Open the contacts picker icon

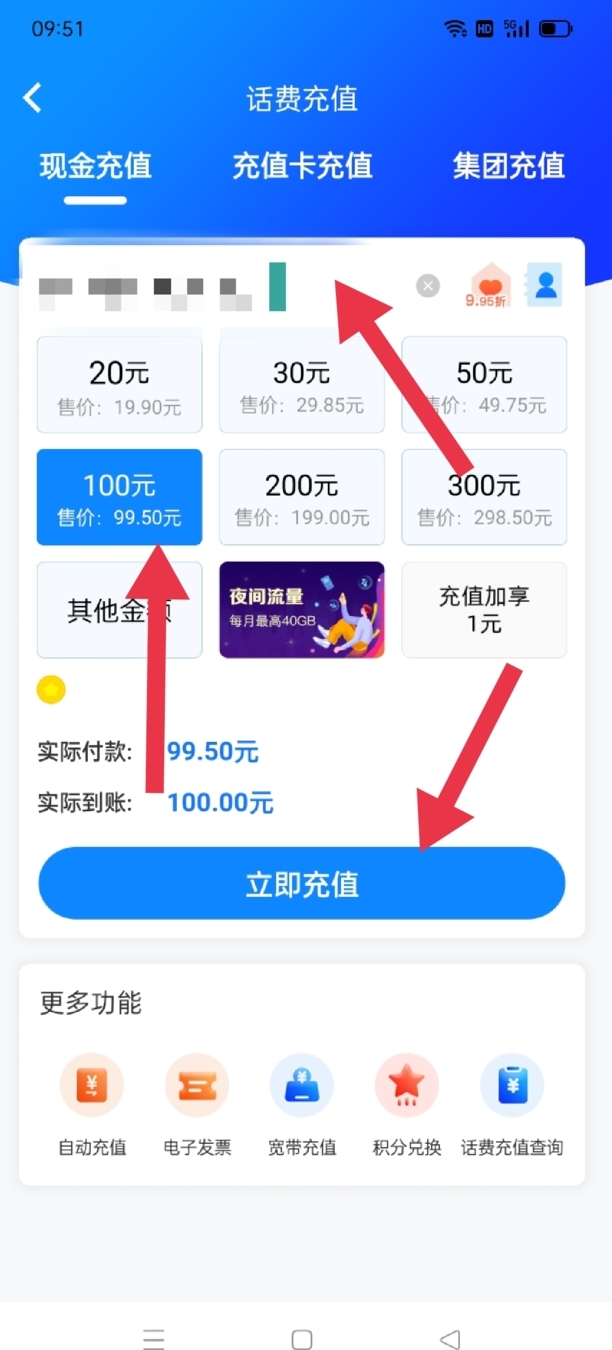(x=545, y=285)
